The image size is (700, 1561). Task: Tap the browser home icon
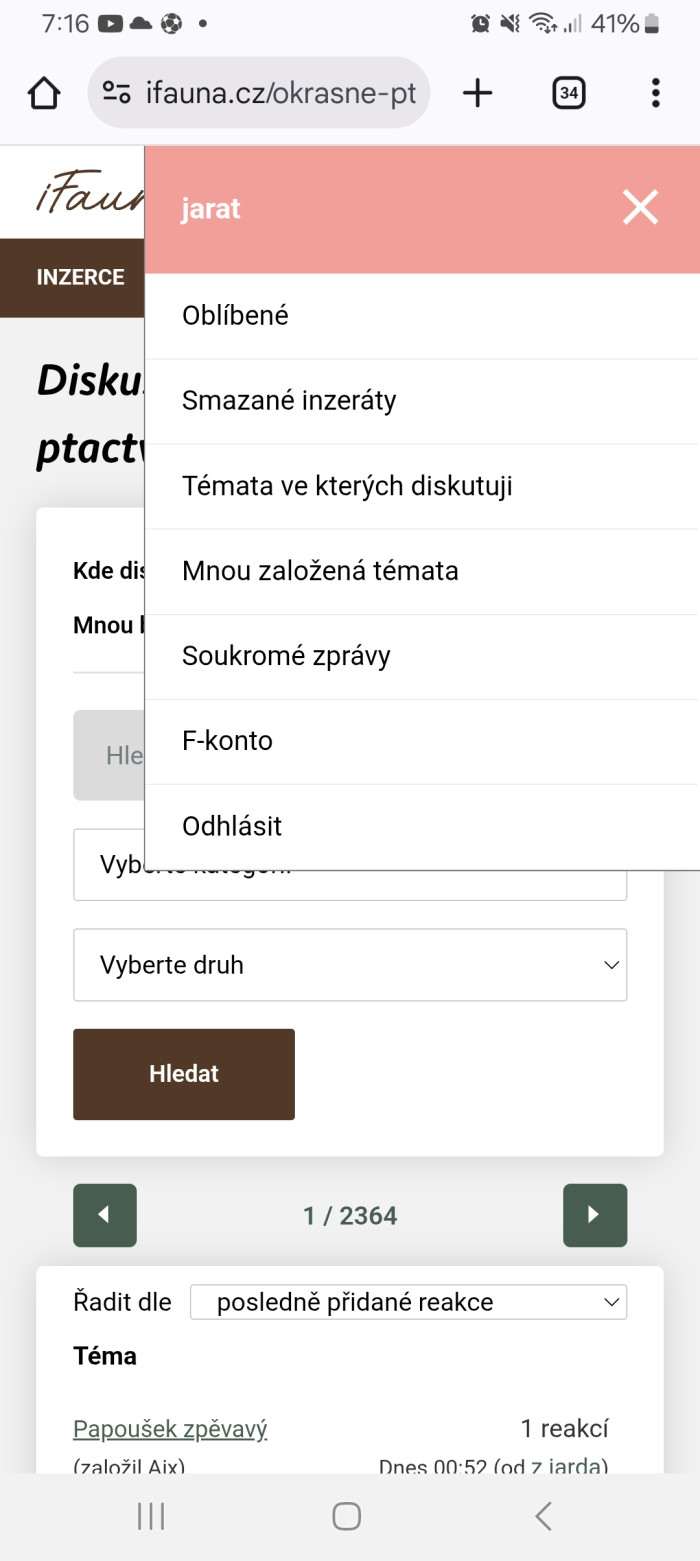tap(44, 94)
